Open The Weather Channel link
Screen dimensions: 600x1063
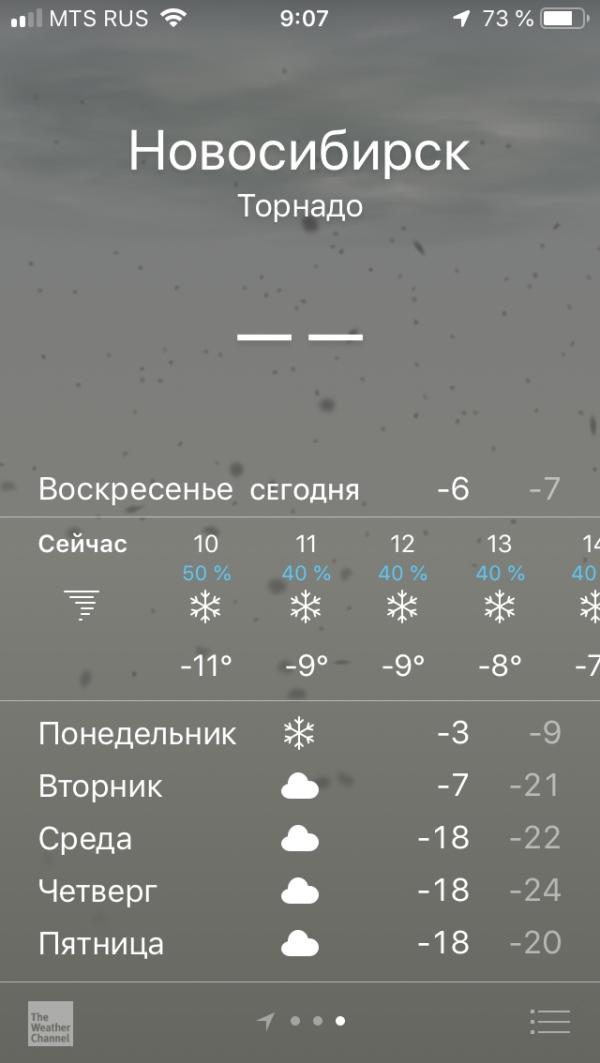[x=50, y=1023]
